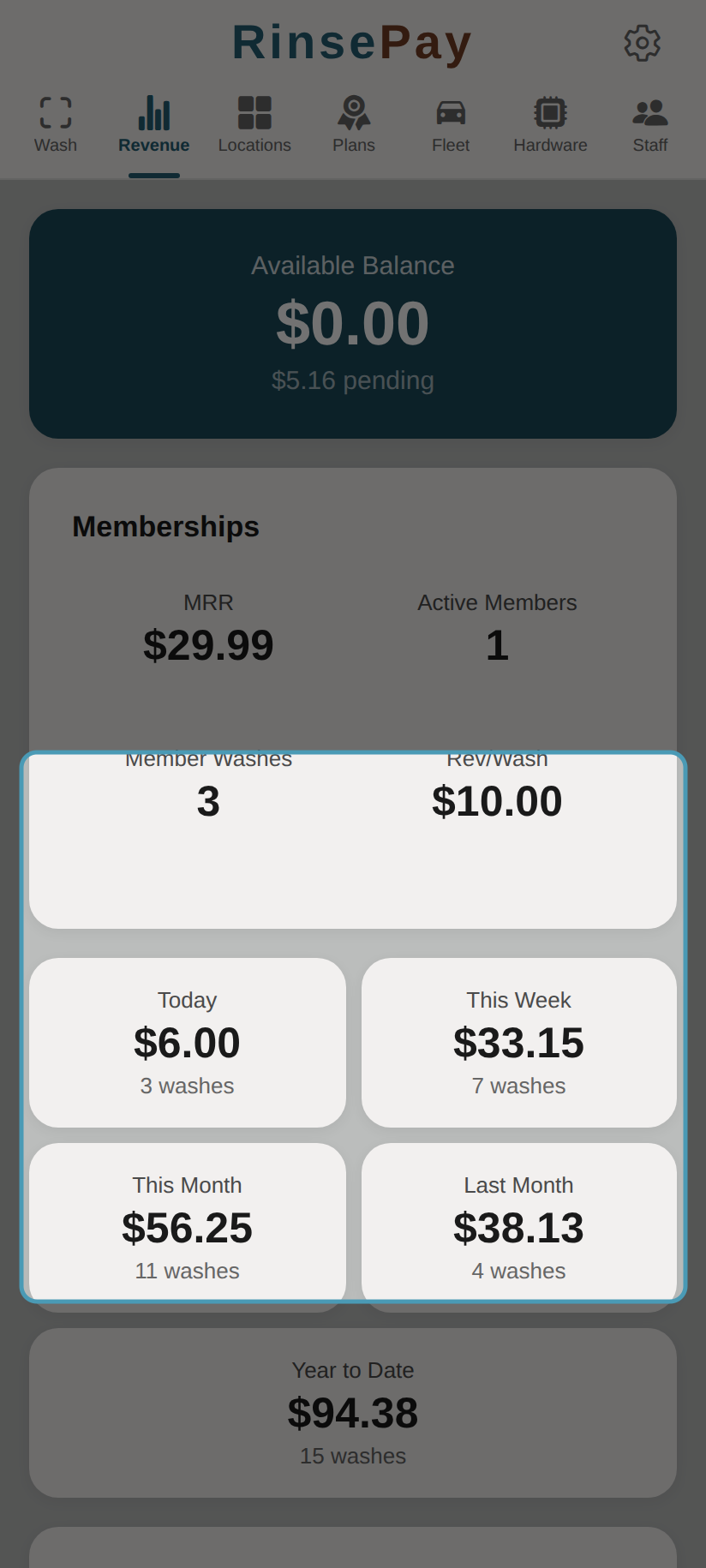This screenshot has height=1568, width=706.
Task: Tap the Locations map pin icon
Action: 254,111
